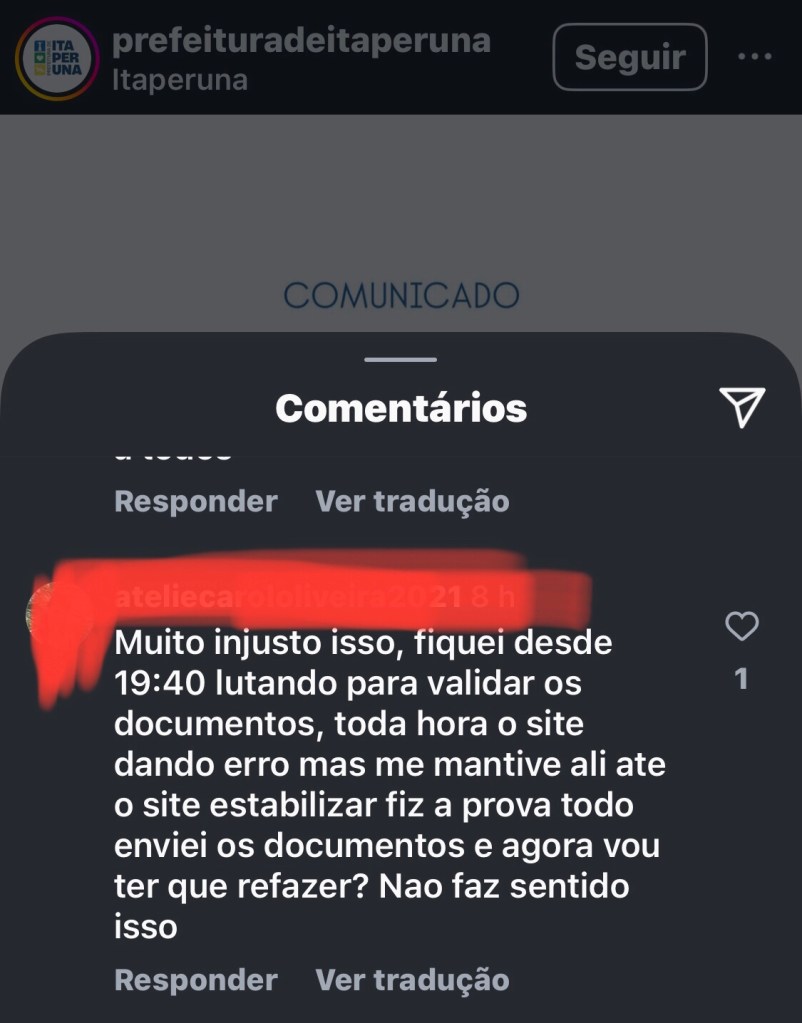The height and width of the screenshot is (1023, 802).
Task: Tap Responder under the partially hidden top comment
Action: 195,500
